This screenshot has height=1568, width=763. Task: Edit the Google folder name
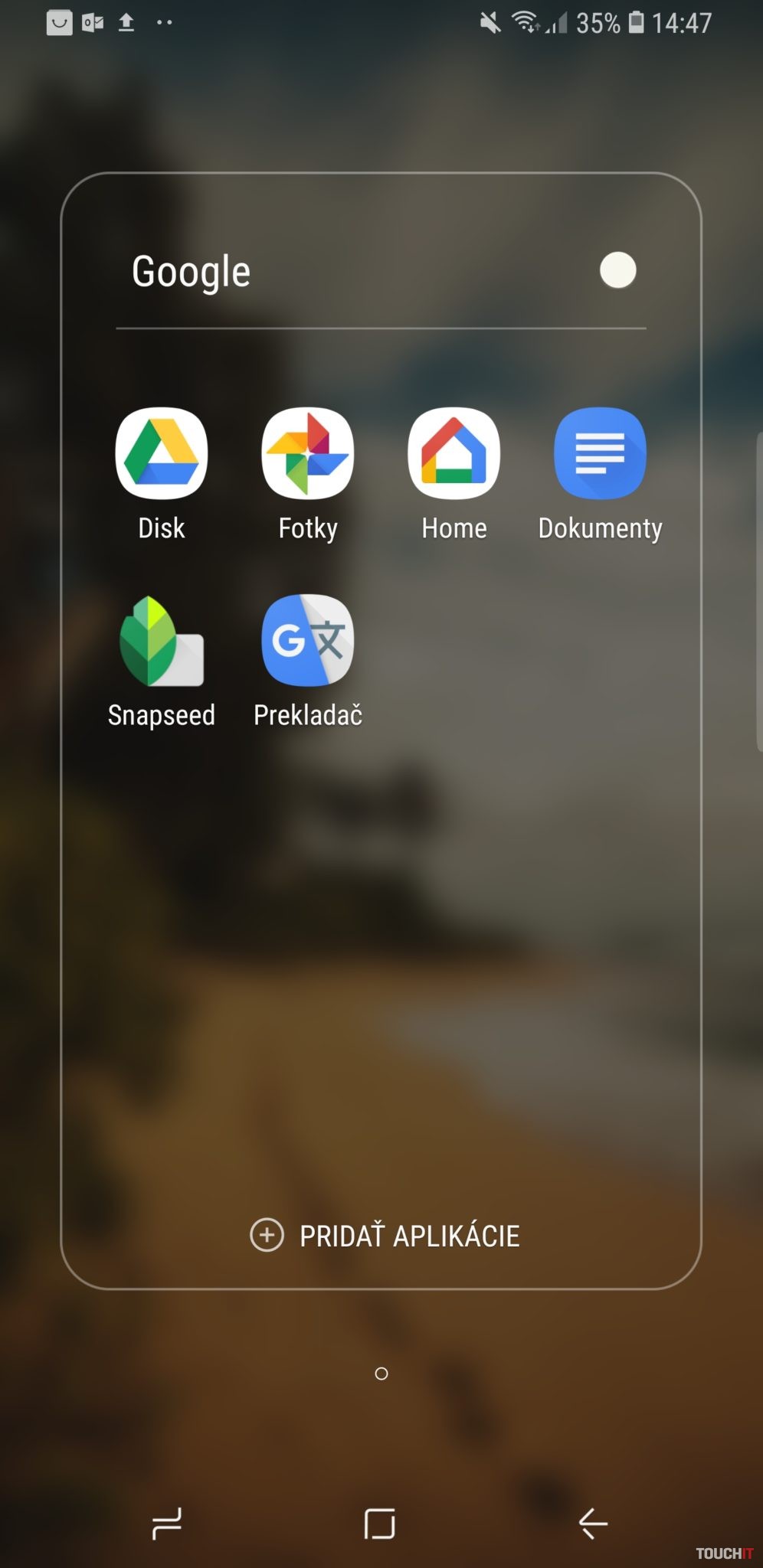[x=192, y=272]
